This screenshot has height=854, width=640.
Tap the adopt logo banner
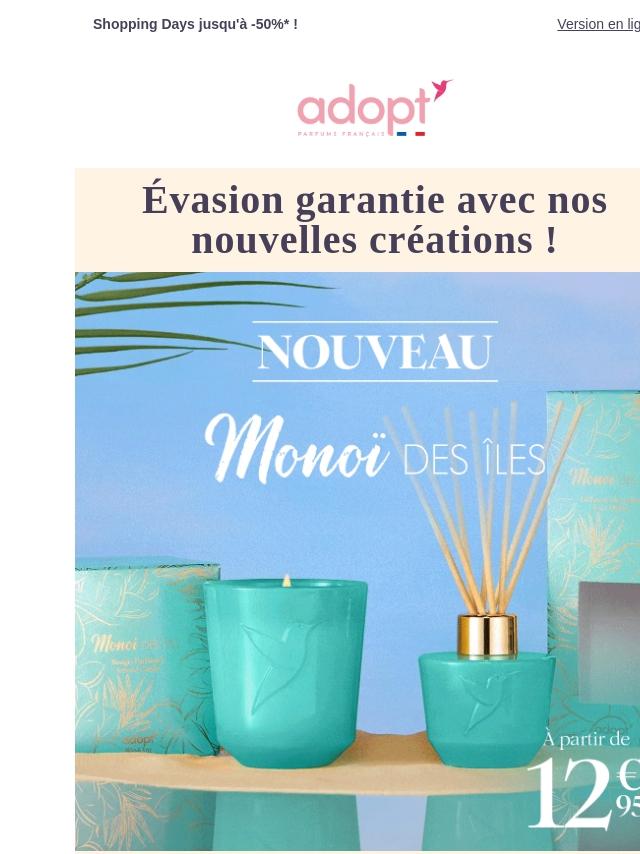coord(375,108)
